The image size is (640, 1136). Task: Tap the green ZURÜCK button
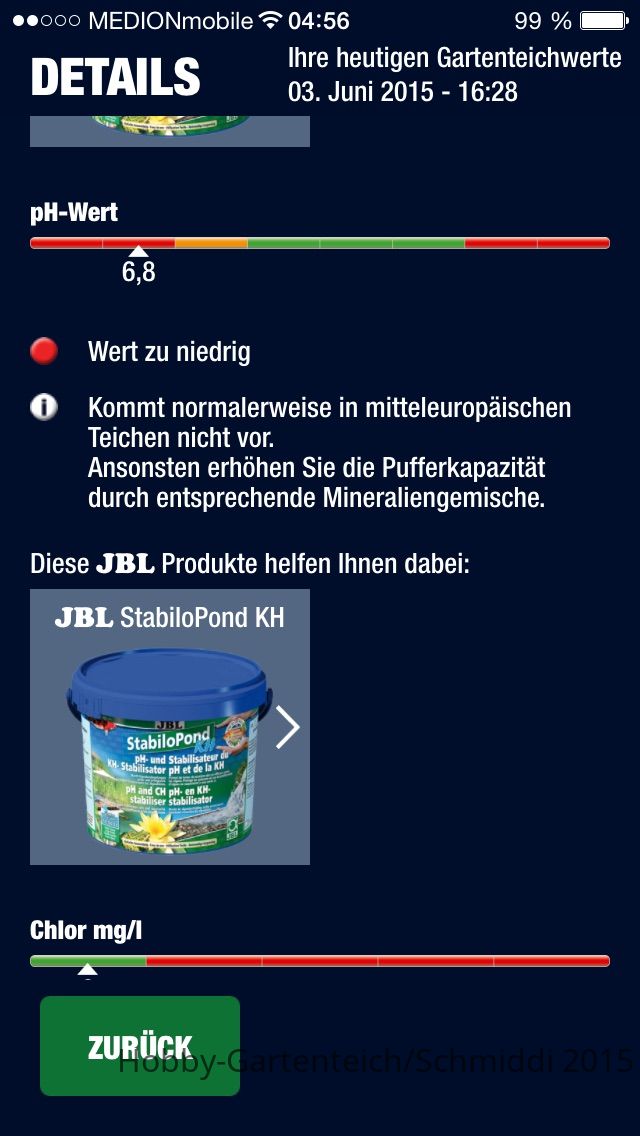(140, 1045)
